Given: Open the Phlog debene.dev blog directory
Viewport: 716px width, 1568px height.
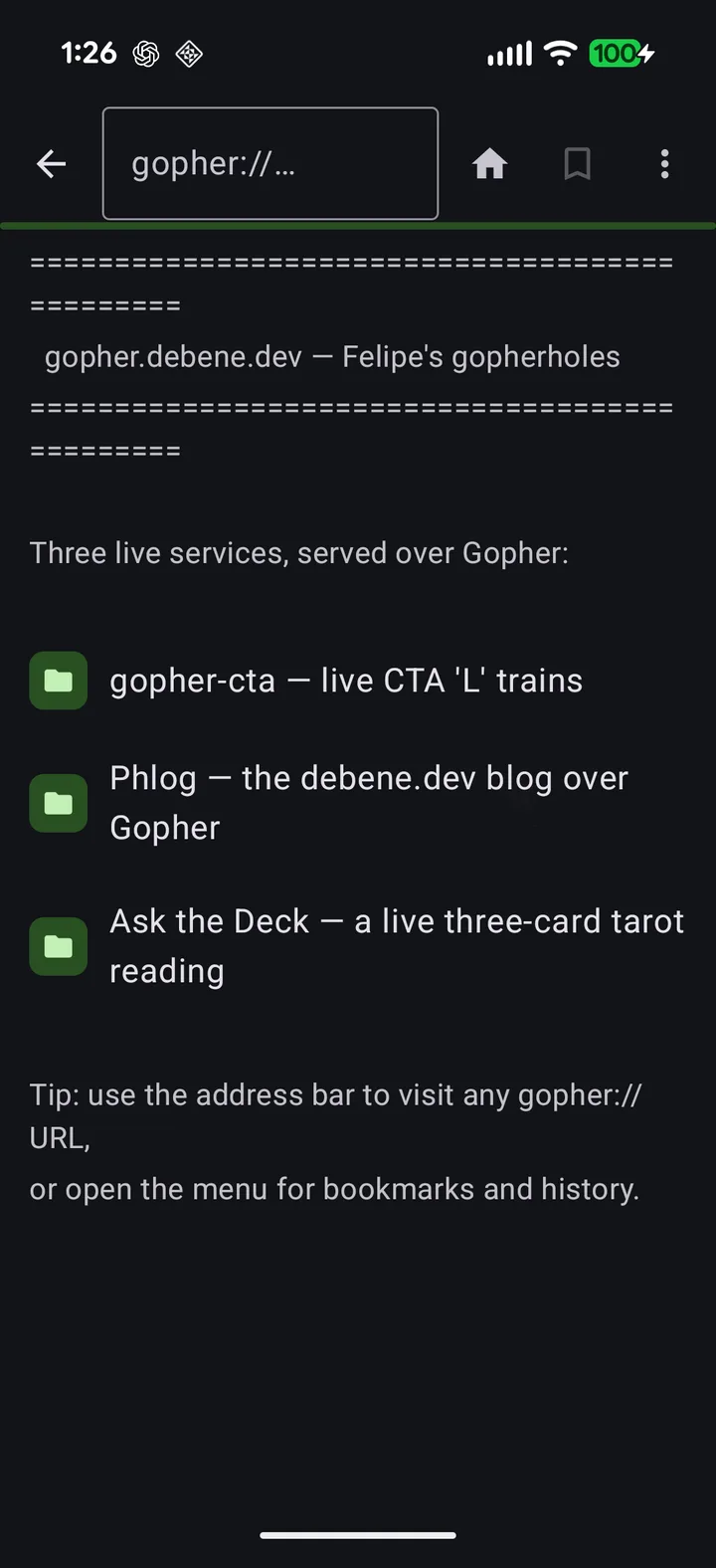Looking at the screenshot, I should tap(358, 803).
